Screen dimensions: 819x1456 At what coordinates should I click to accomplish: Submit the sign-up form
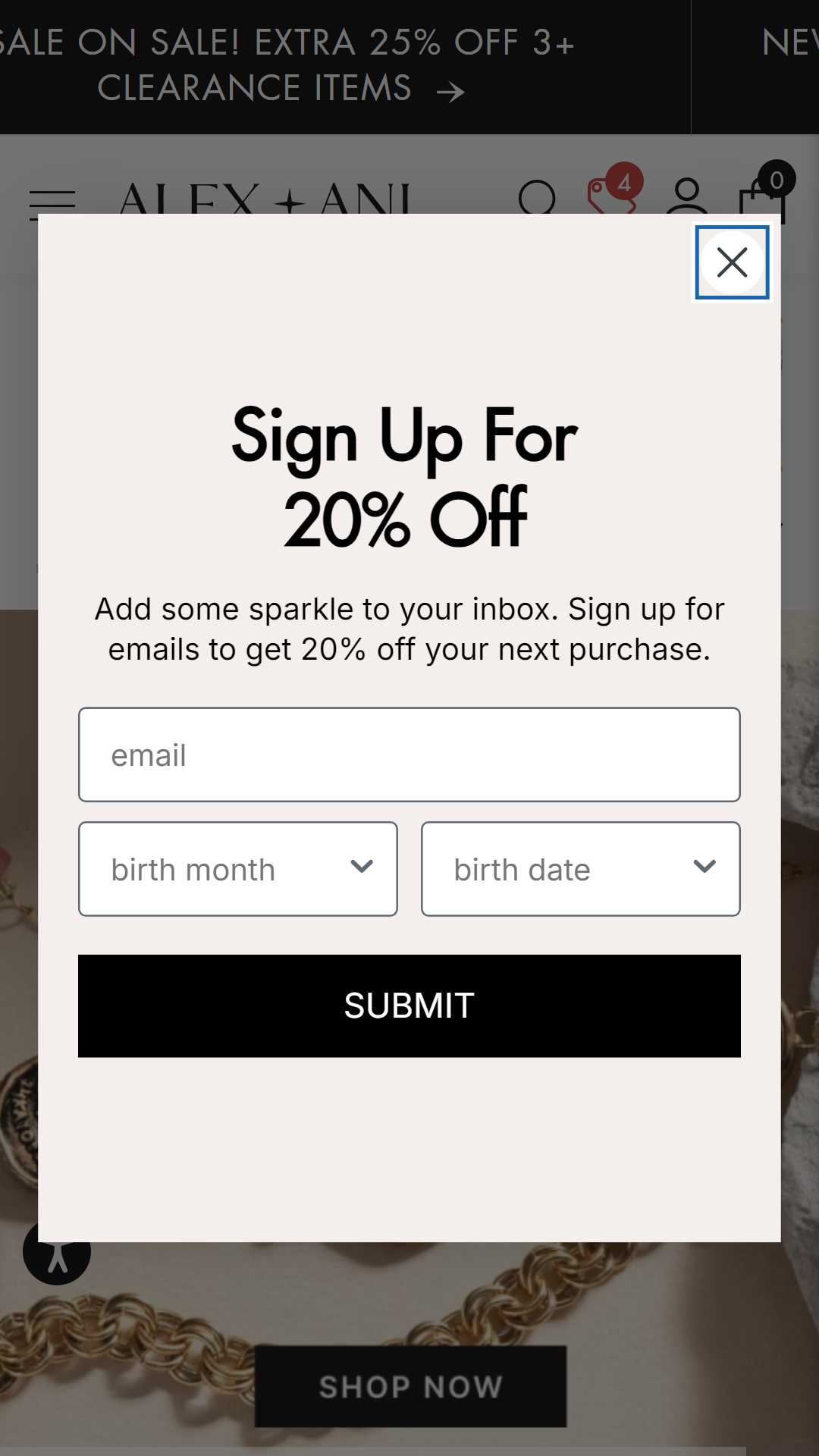[409, 1006]
